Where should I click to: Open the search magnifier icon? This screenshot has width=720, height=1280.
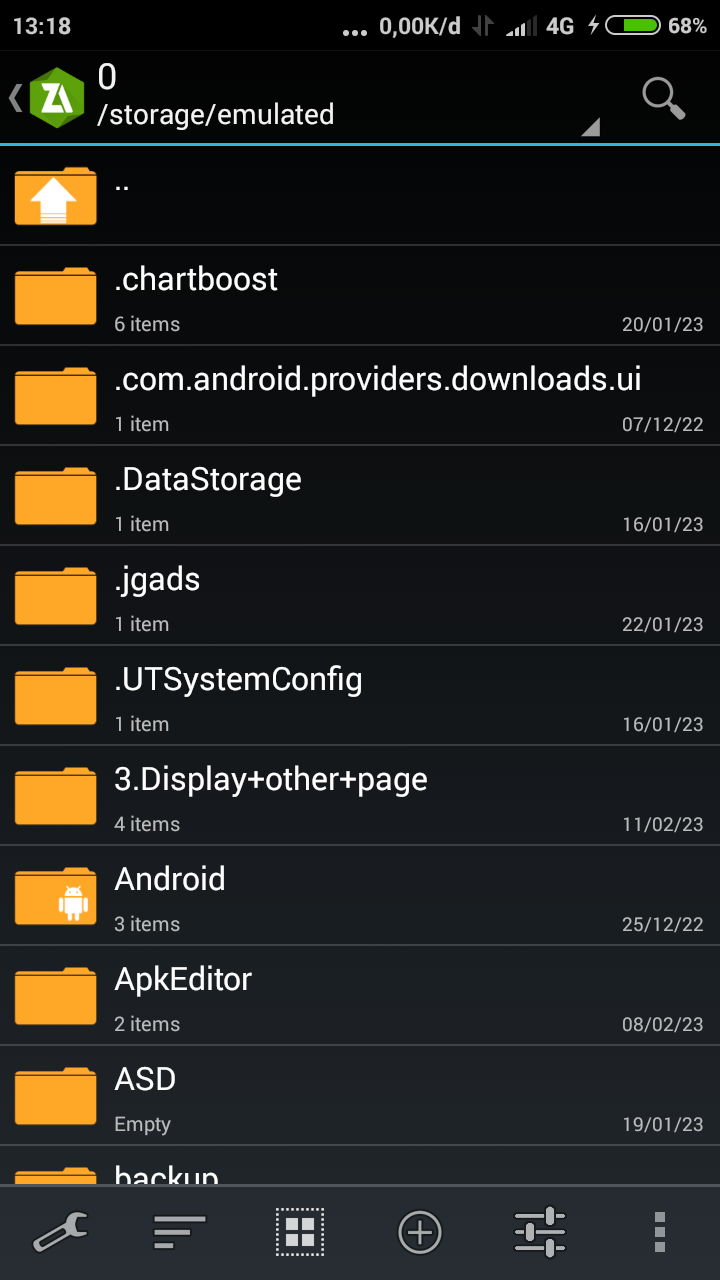pyautogui.click(x=663, y=98)
